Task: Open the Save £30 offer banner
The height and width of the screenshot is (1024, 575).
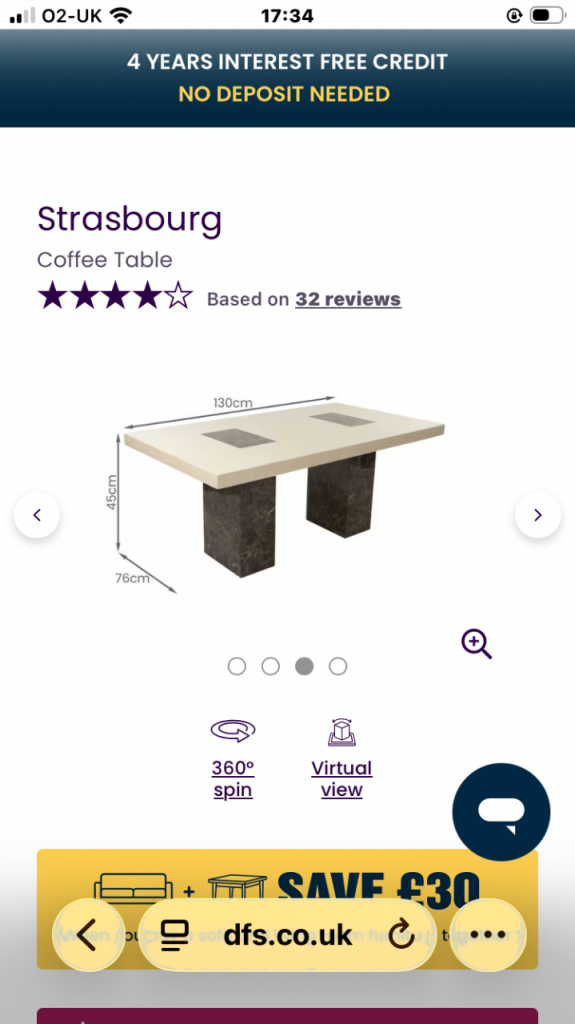Action: (x=288, y=908)
